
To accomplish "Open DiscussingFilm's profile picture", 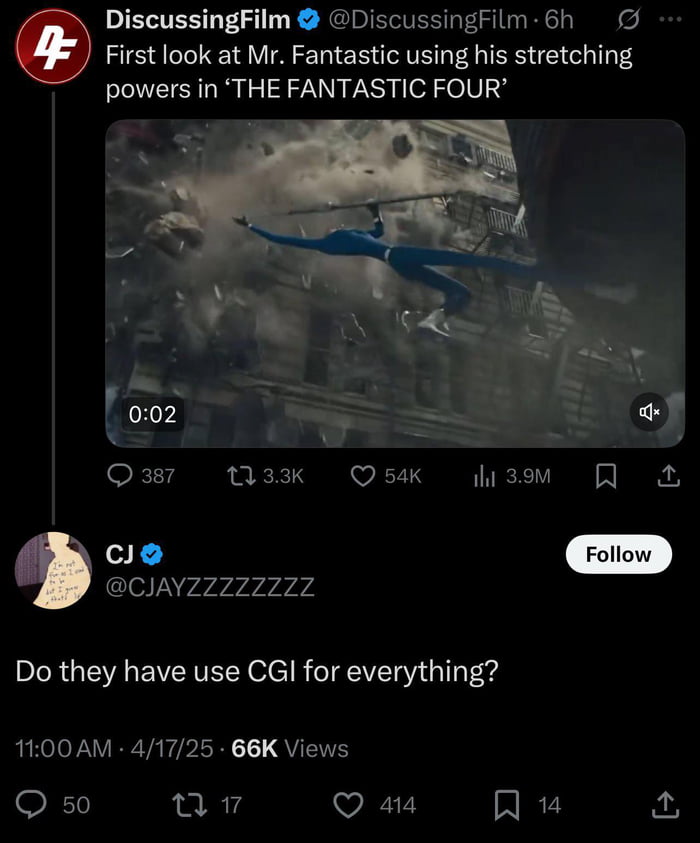I will (x=53, y=46).
